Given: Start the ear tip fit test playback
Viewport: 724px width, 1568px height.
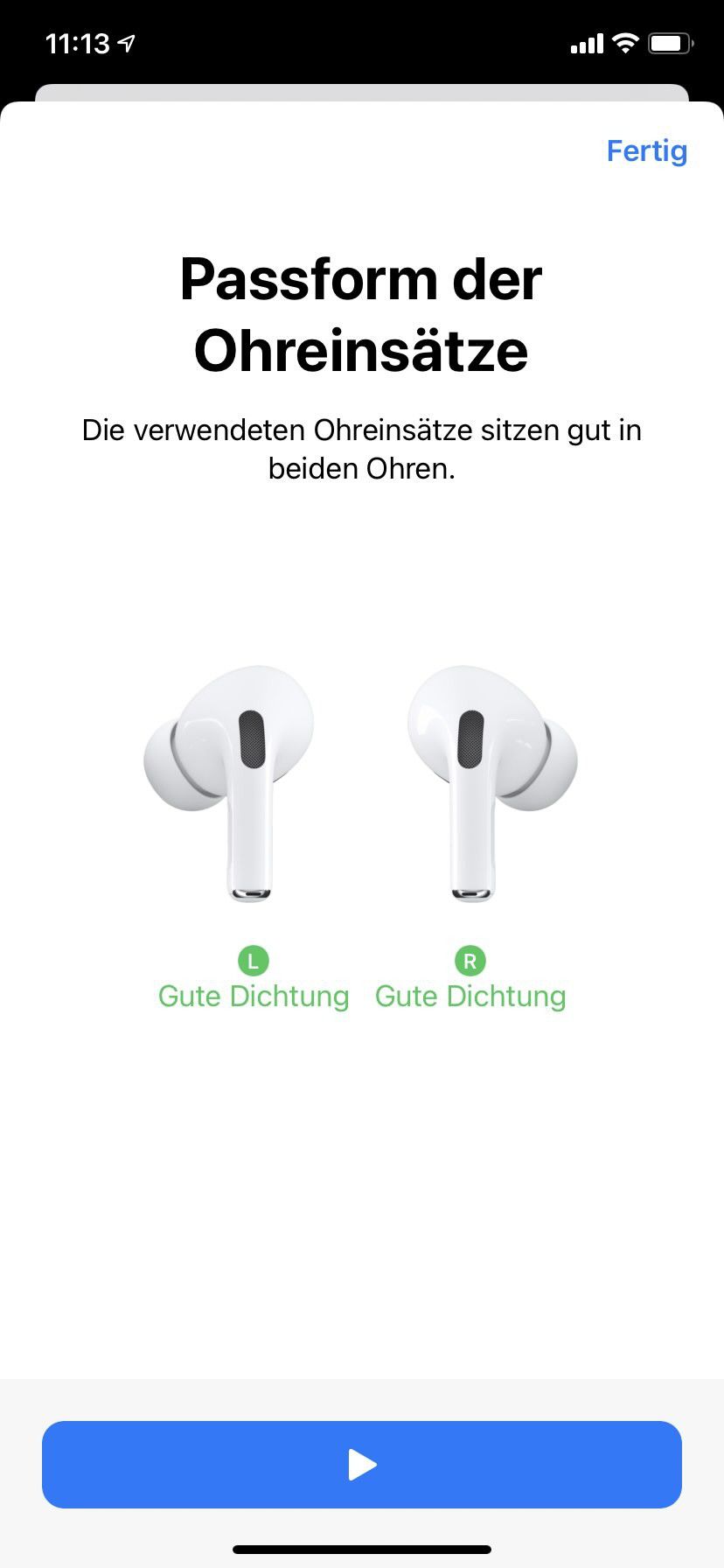Looking at the screenshot, I should [x=362, y=1464].
